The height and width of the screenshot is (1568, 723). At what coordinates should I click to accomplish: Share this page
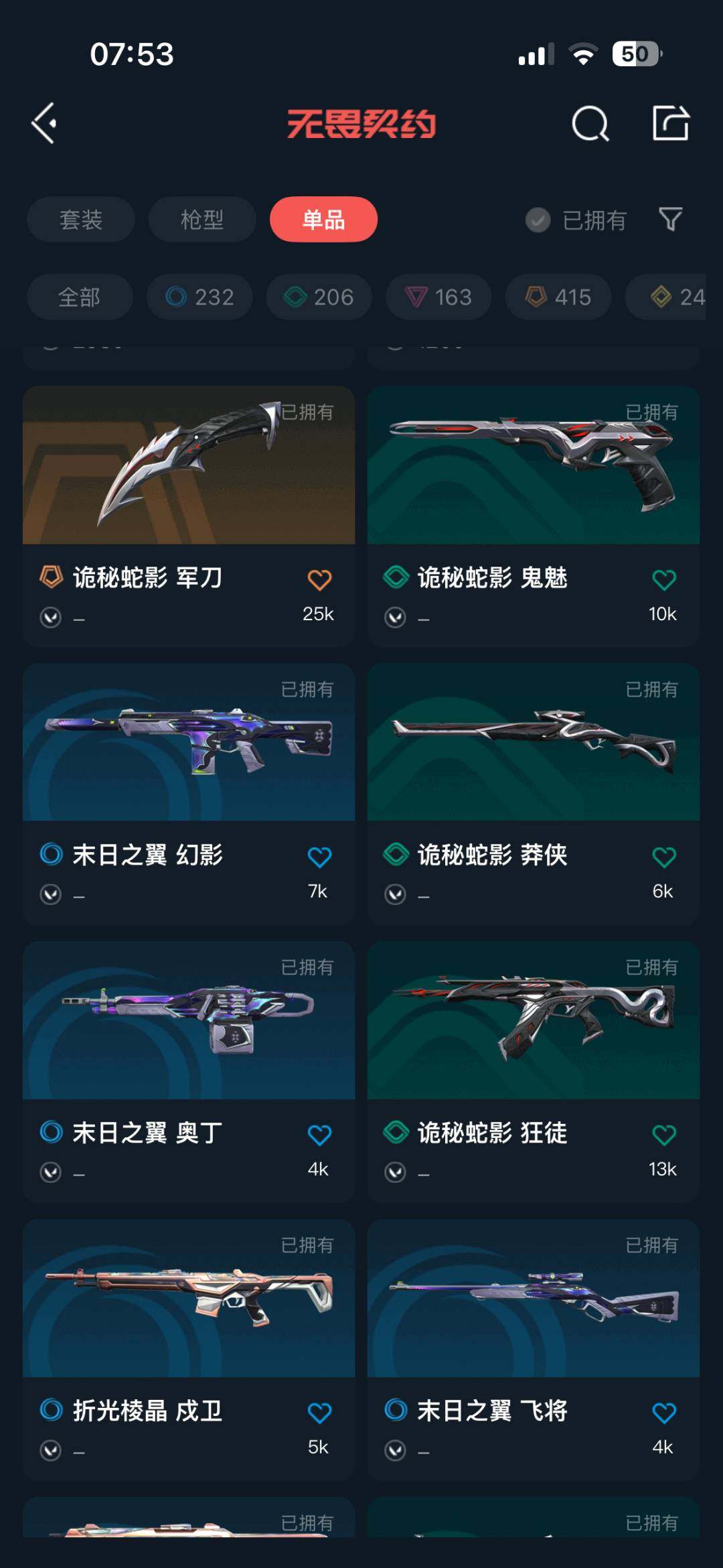point(670,123)
